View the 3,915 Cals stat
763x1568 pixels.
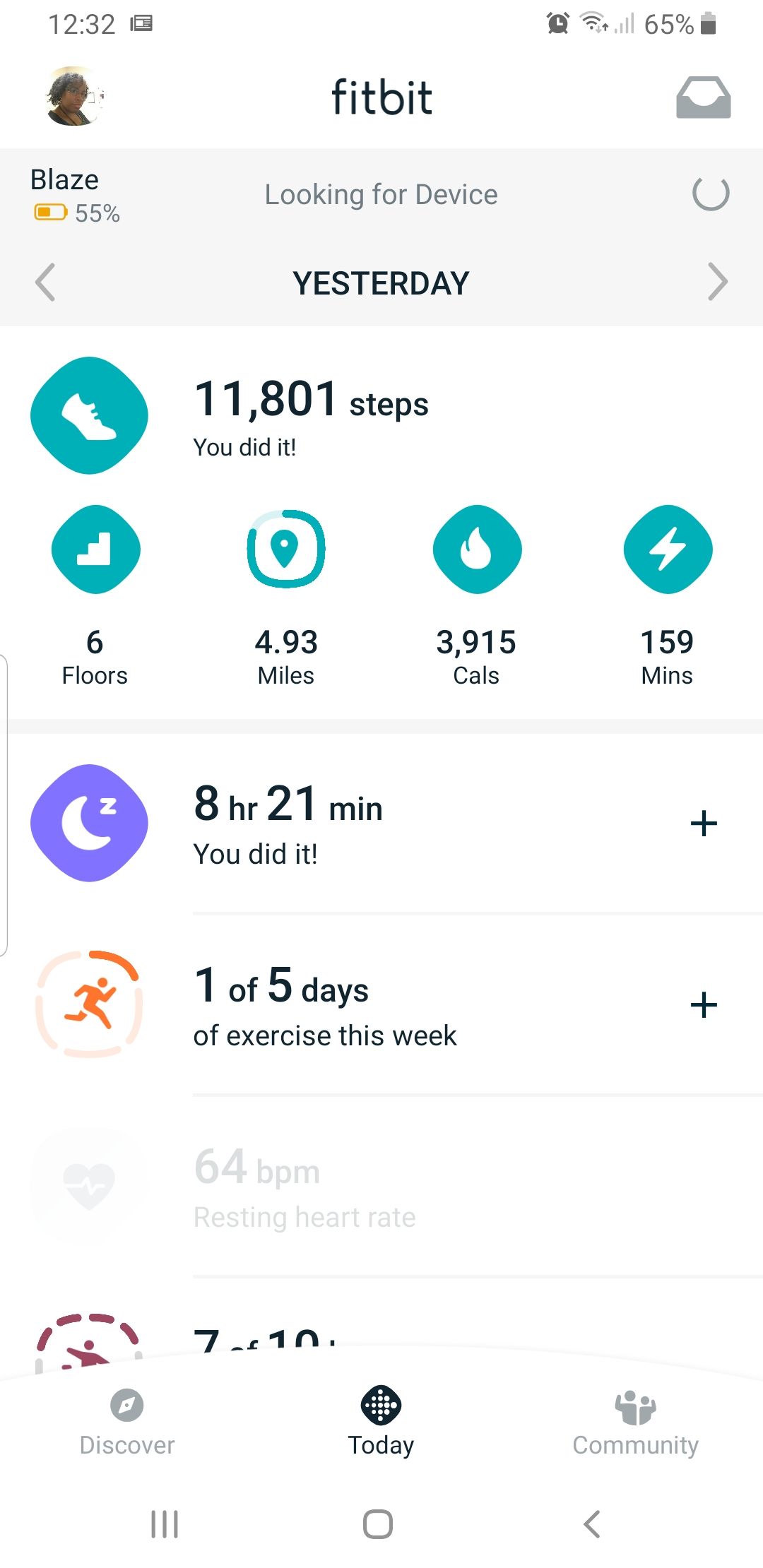pos(477,595)
